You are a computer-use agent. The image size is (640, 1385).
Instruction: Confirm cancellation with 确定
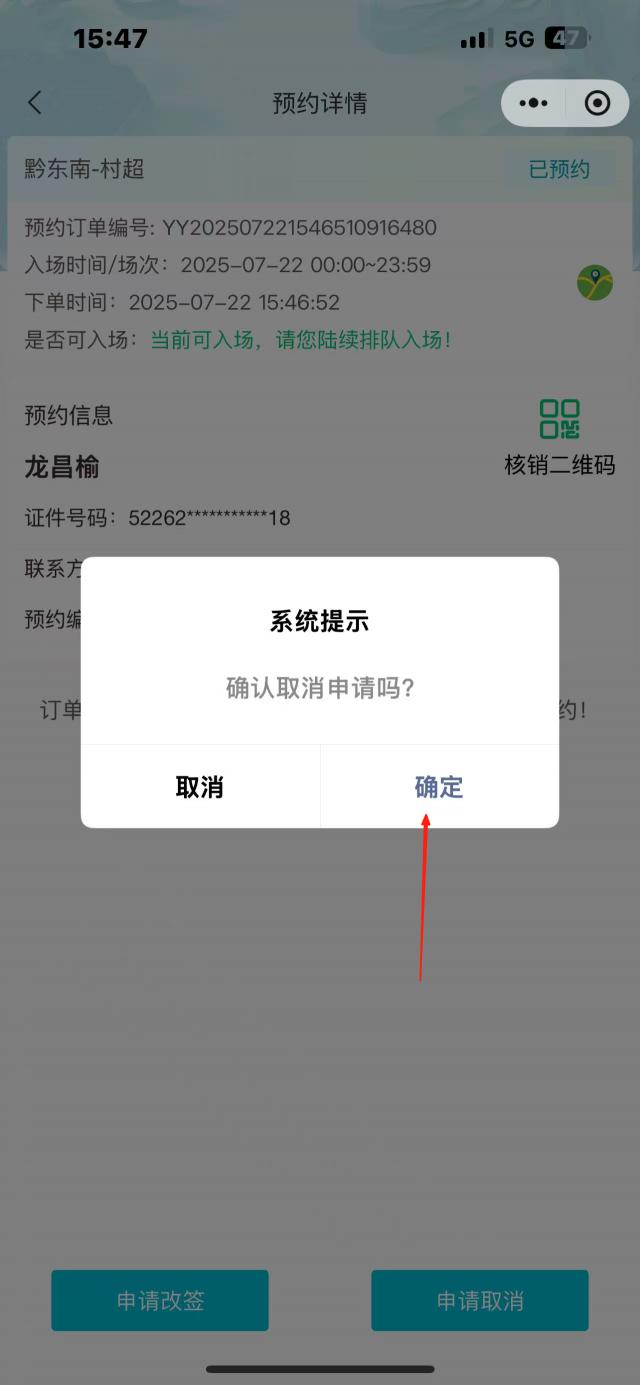(x=439, y=787)
